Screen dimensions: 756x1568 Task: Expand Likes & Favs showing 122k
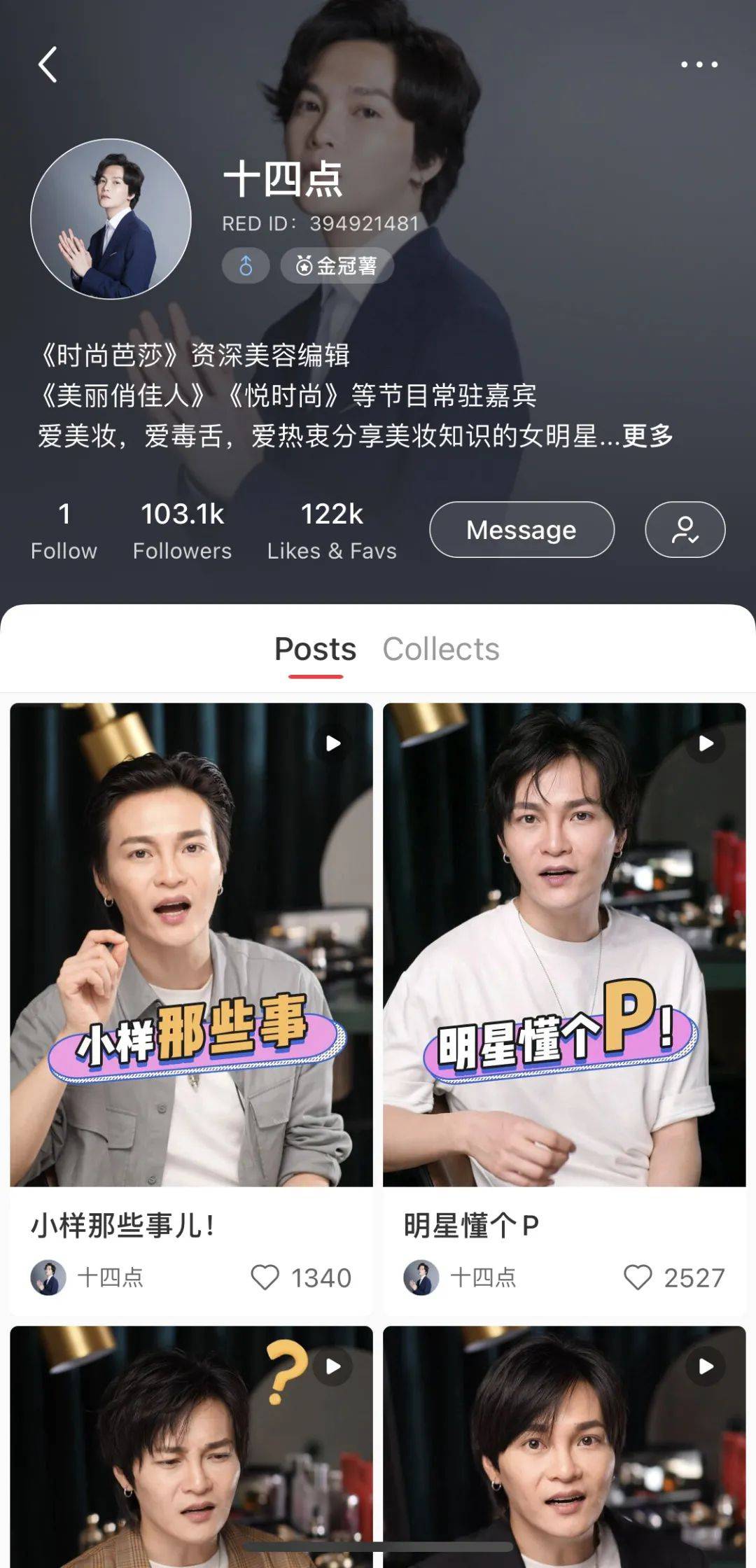coord(331,528)
